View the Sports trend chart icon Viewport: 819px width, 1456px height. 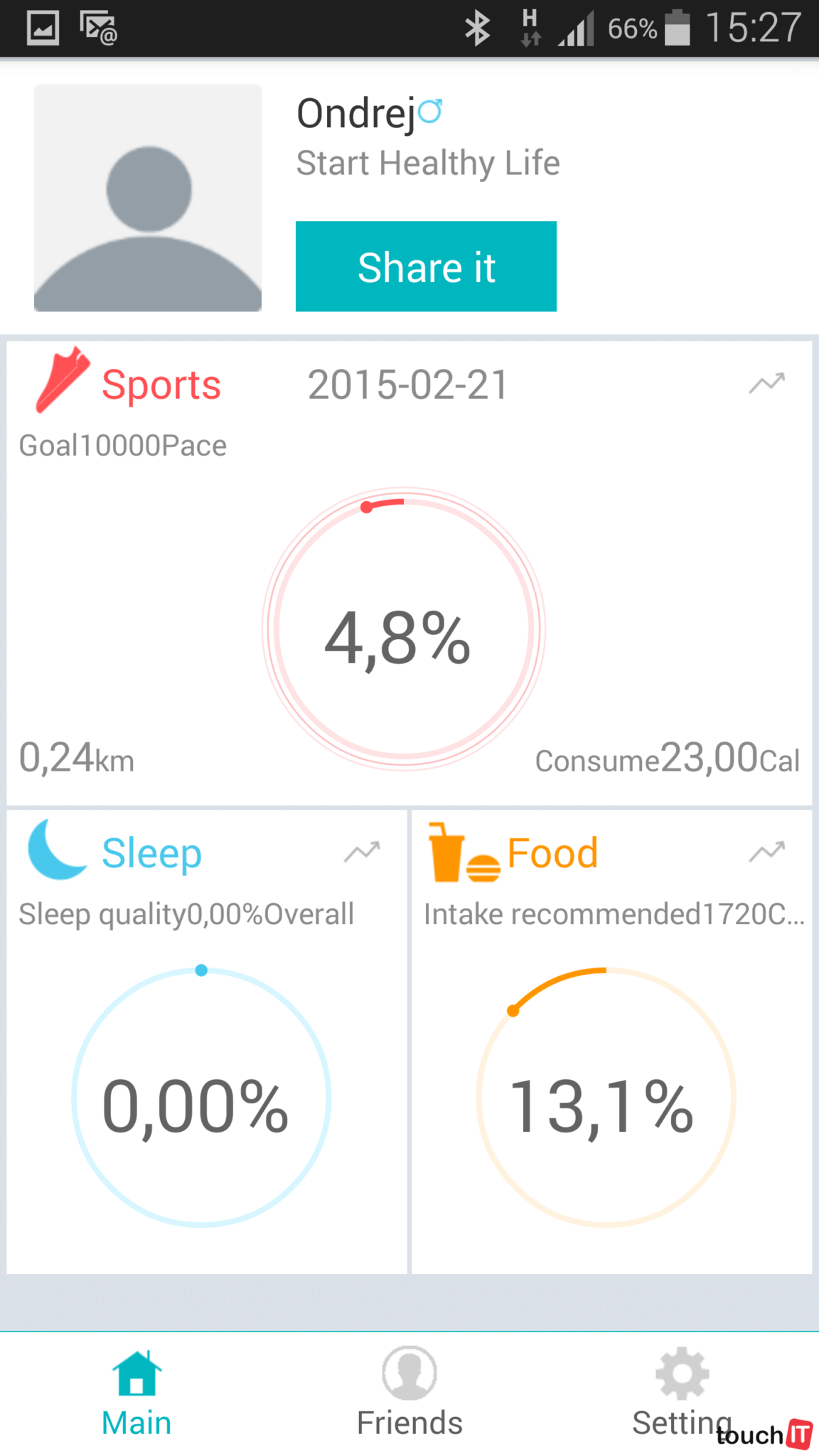click(x=766, y=383)
